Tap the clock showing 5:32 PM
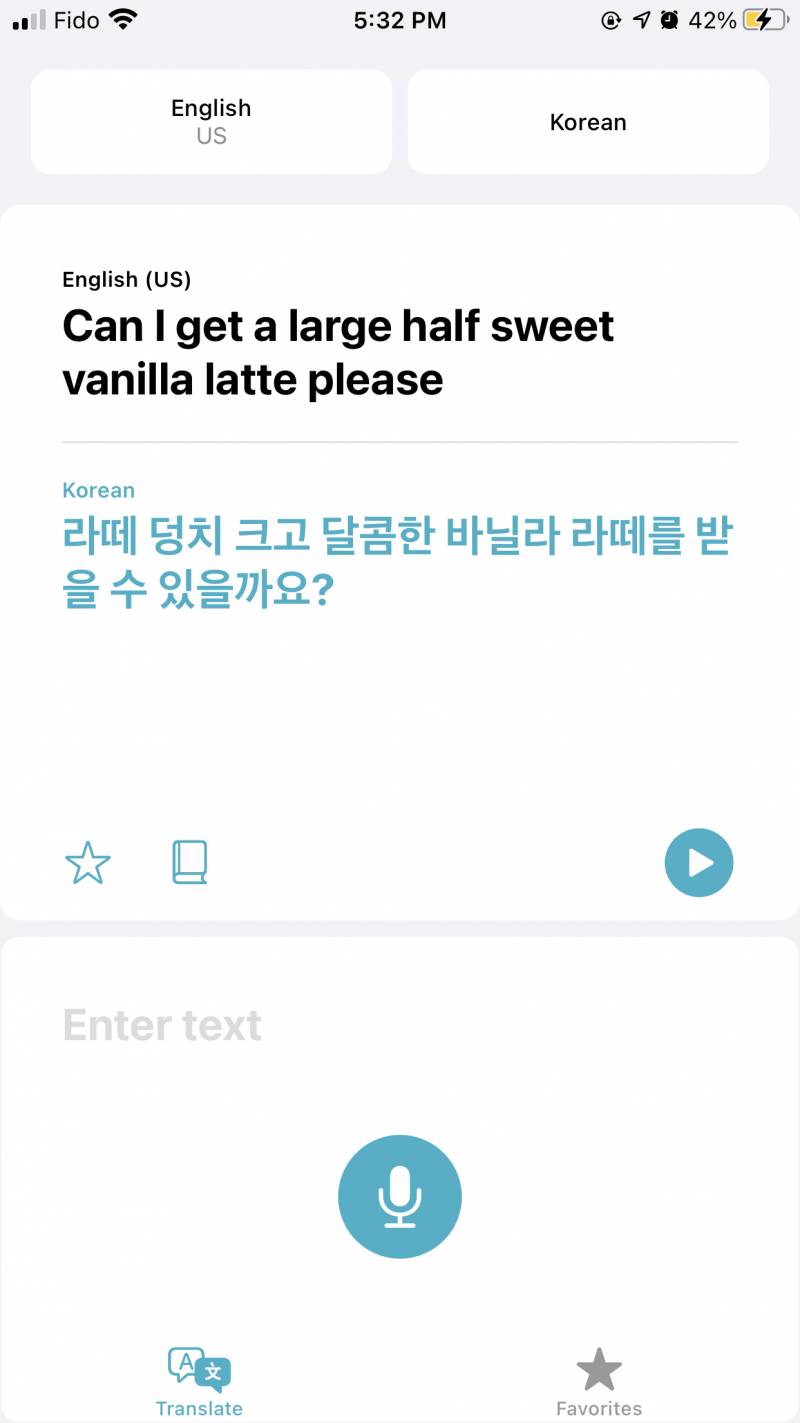This screenshot has width=800, height=1423. (x=399, y=20)
